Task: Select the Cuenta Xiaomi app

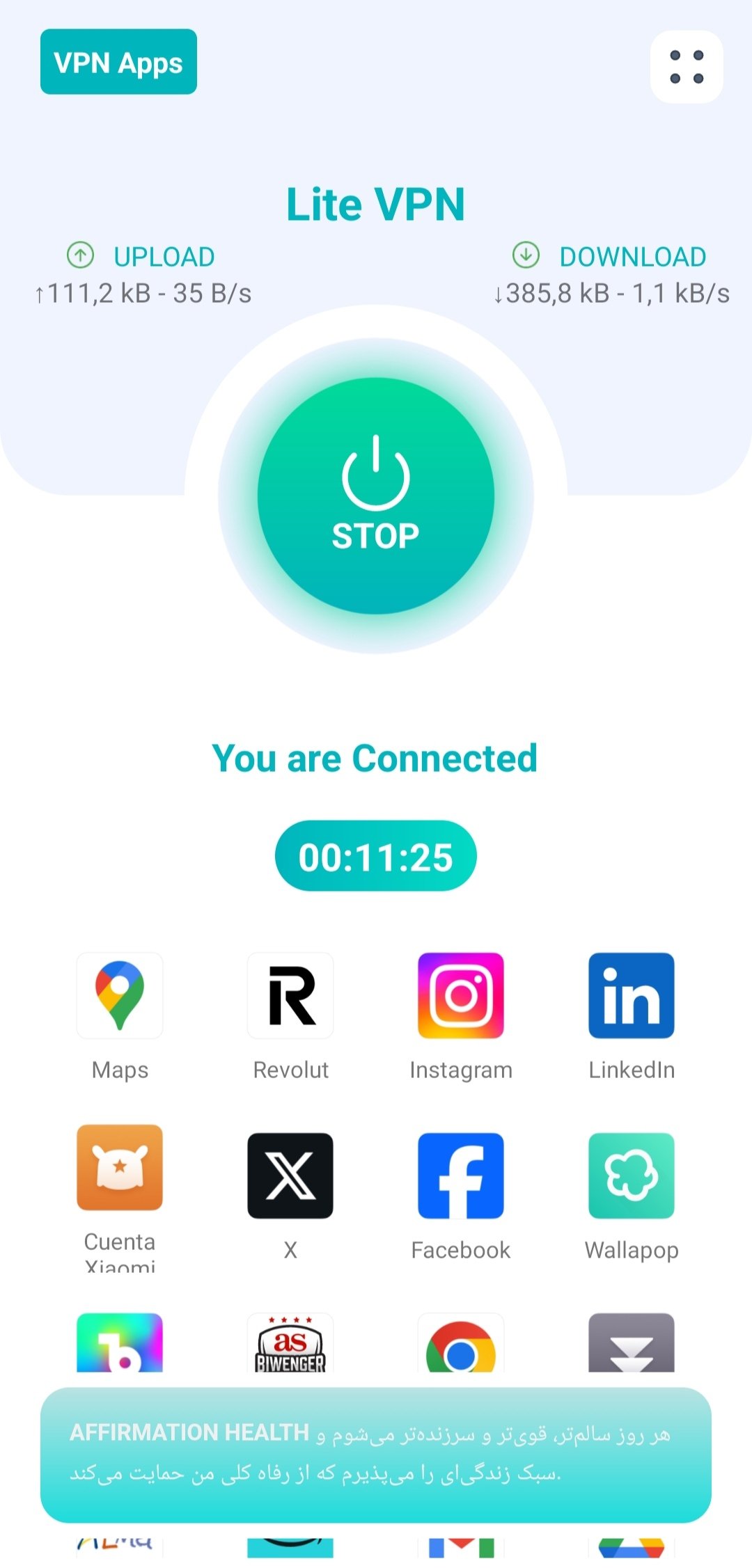Action: tap(120, 1167)
